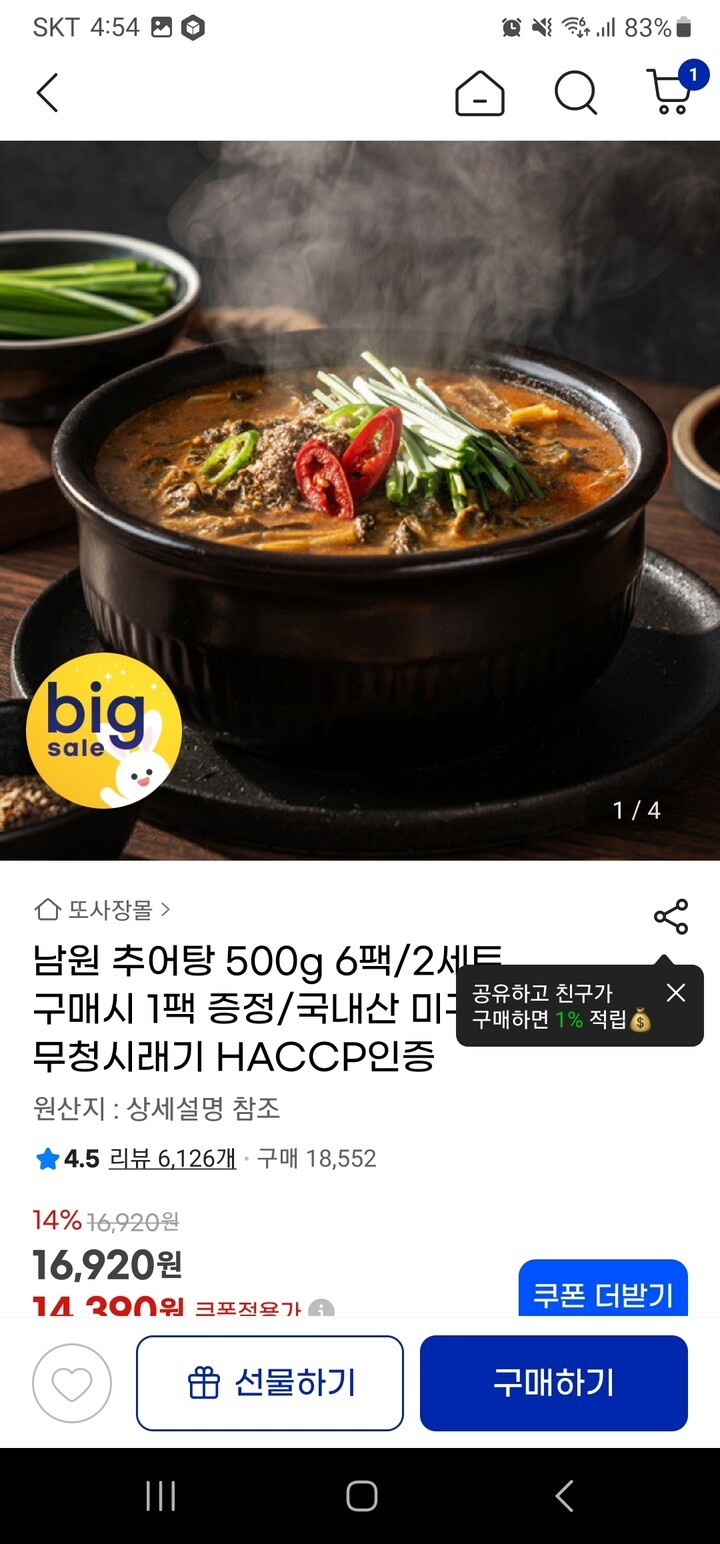Go to the phone's home screen
The height and width of the screenshot is (1544, 720).
tap(361, 1496)
